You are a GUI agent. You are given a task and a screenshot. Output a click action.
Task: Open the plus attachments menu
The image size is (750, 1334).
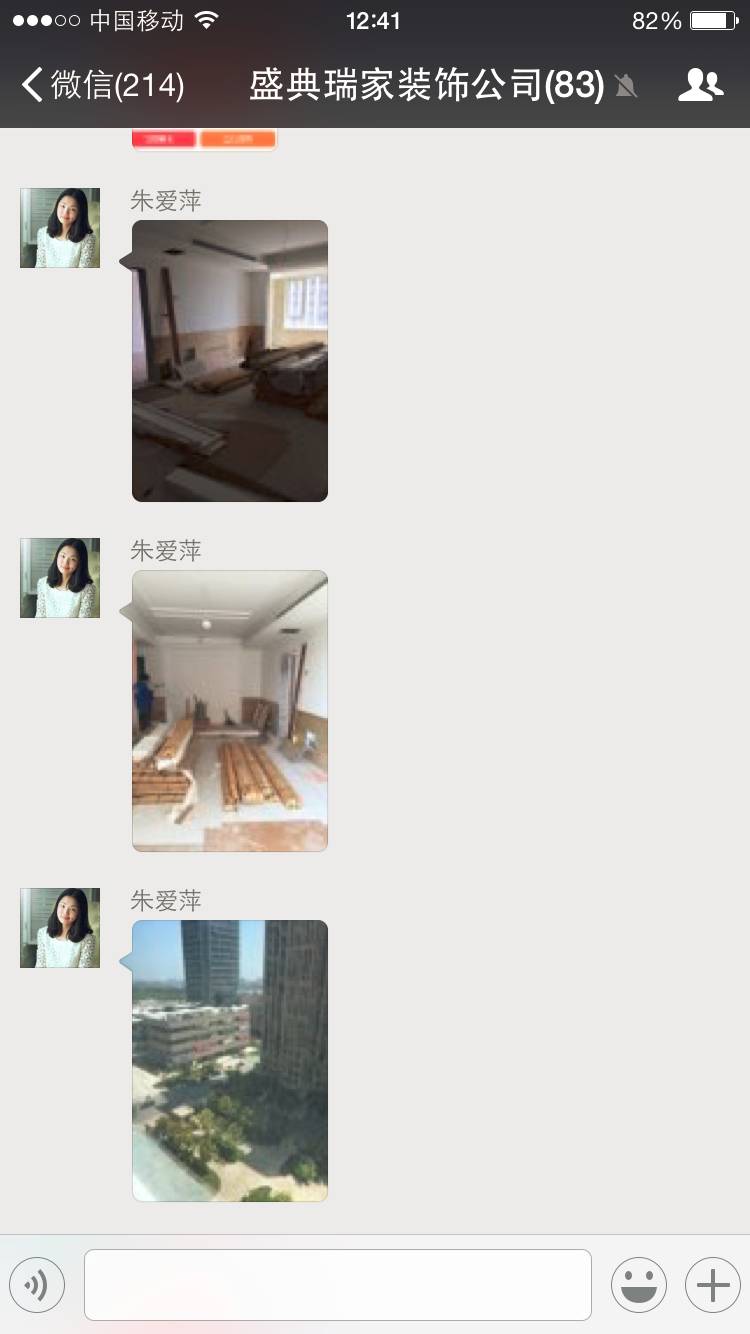[x=712, y=1285]
